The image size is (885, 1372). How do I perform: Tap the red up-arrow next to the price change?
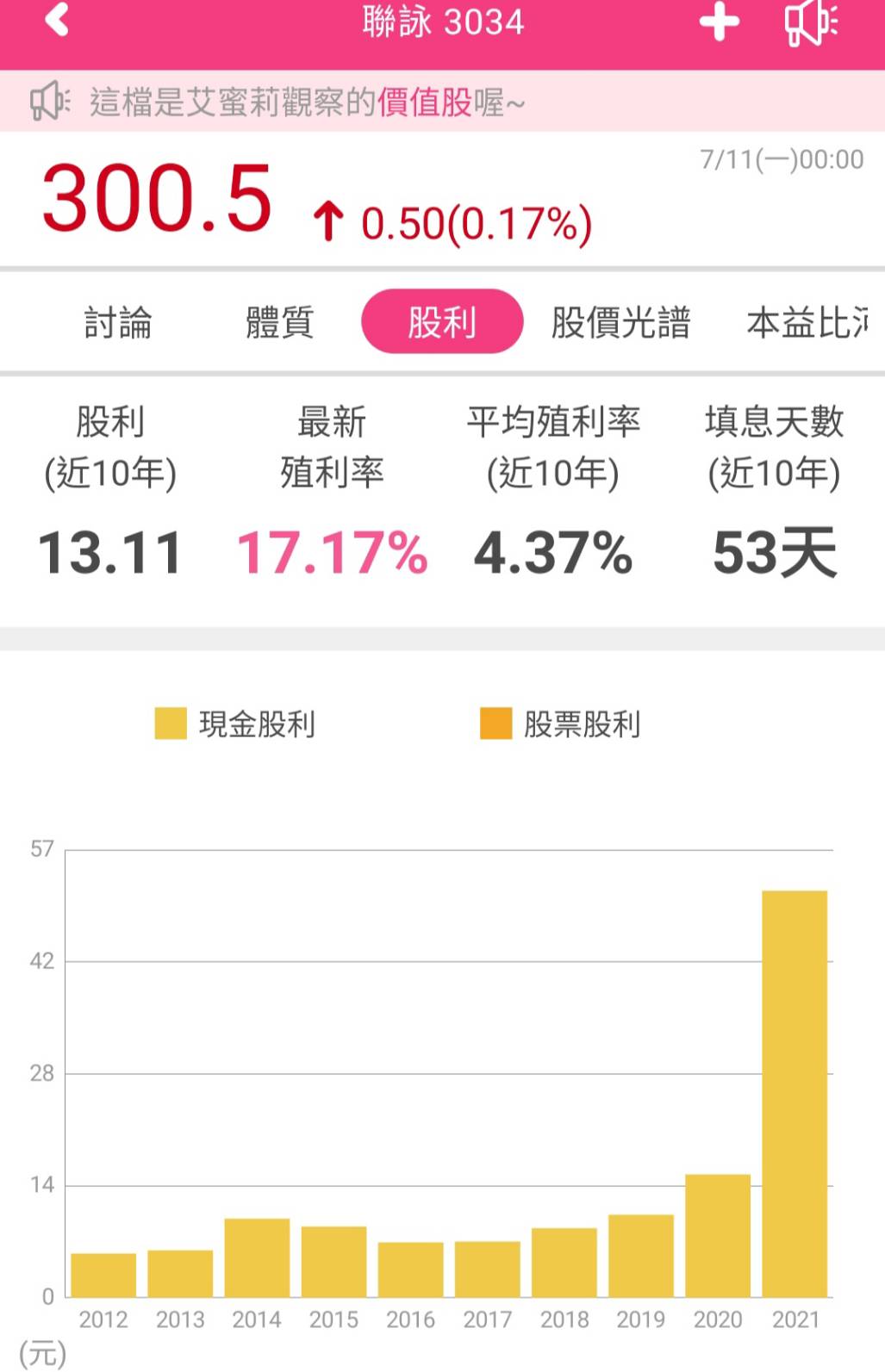pyautogui.click(x=329, y=218)
